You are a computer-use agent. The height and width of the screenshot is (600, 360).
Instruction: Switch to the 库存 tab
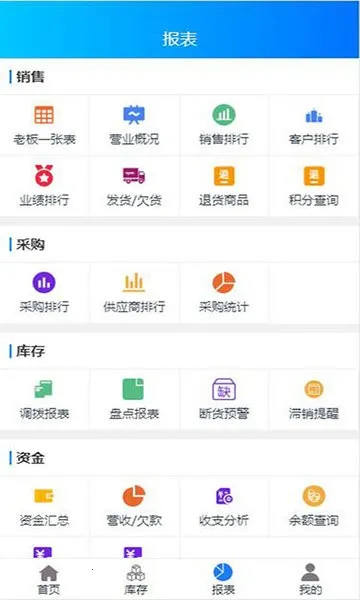tap(136, 580)
